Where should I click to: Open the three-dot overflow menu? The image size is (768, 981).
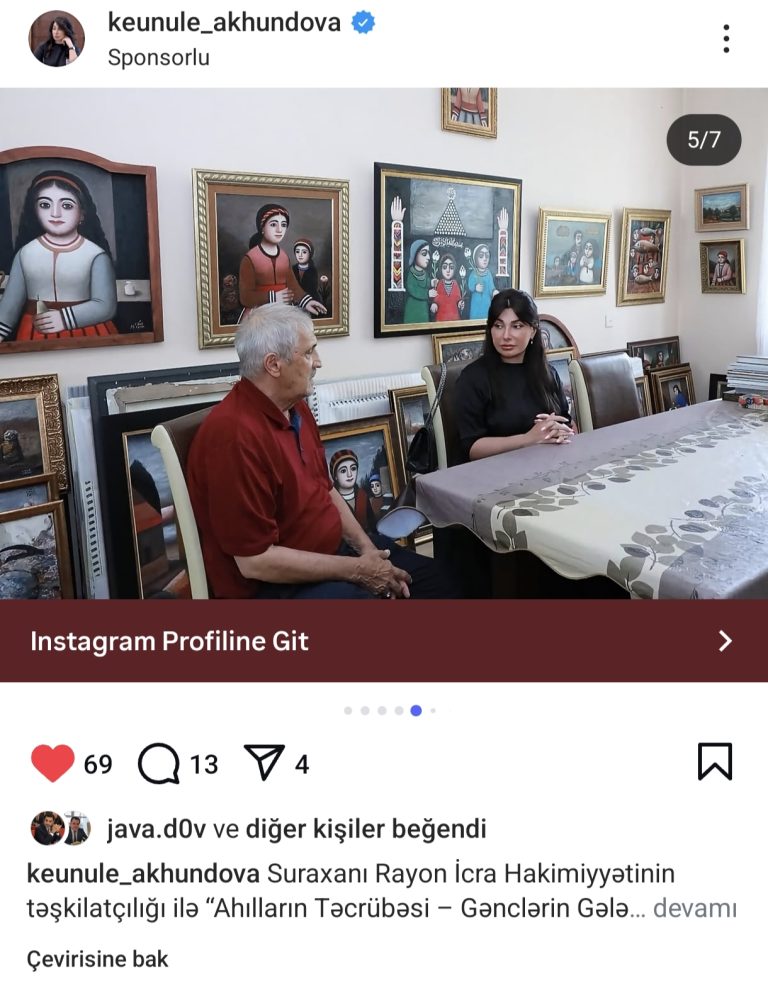pos(725,39)
